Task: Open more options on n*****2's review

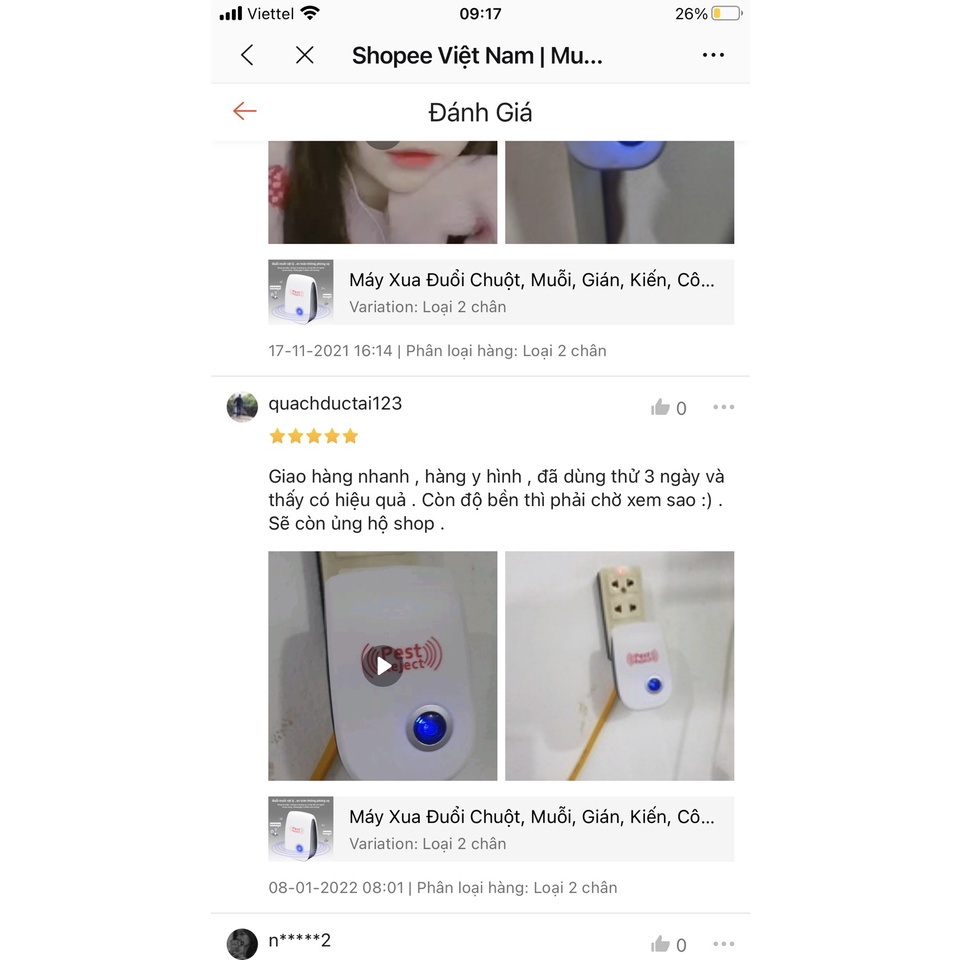Action: (x=723, y=944)
